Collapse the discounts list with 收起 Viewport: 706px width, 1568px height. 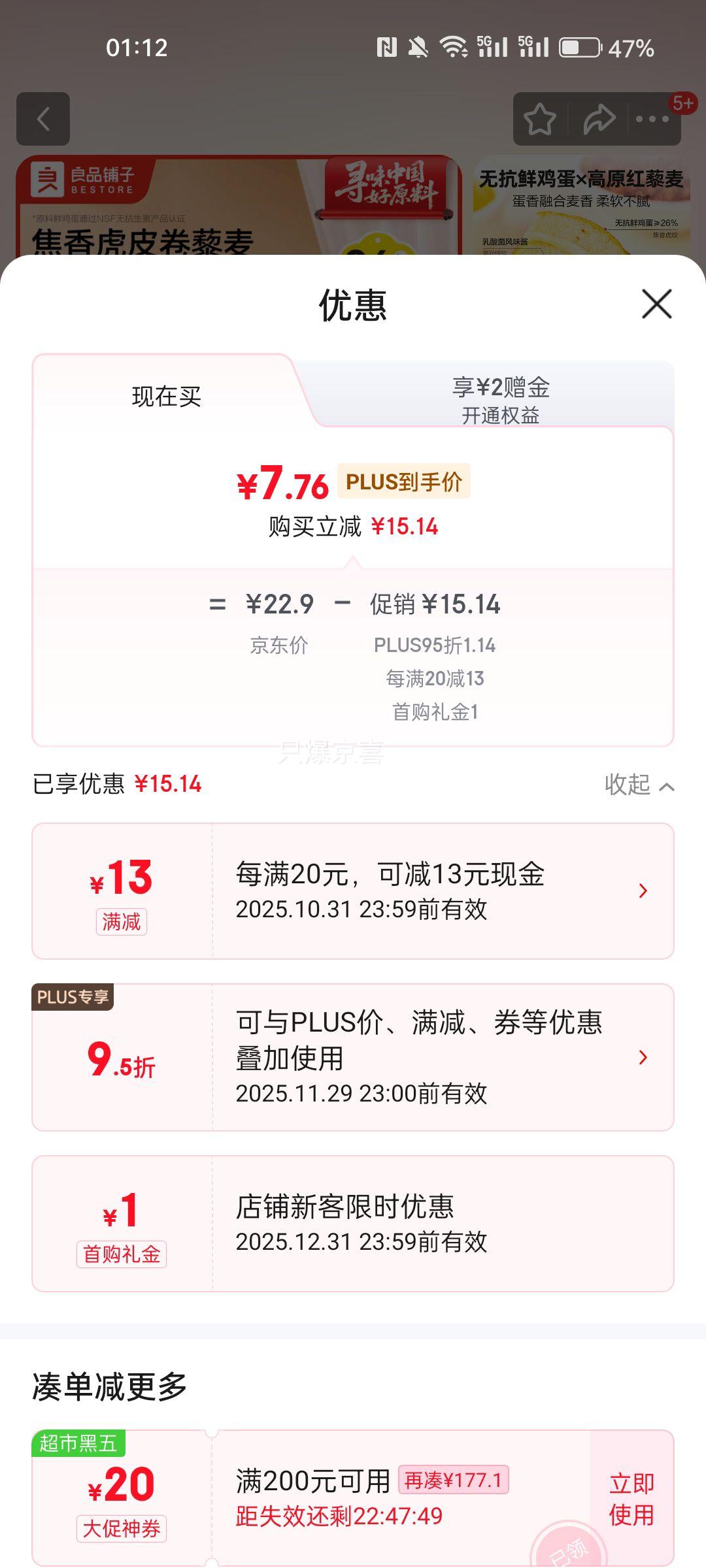pyautogui.click(x=638, y=785)
